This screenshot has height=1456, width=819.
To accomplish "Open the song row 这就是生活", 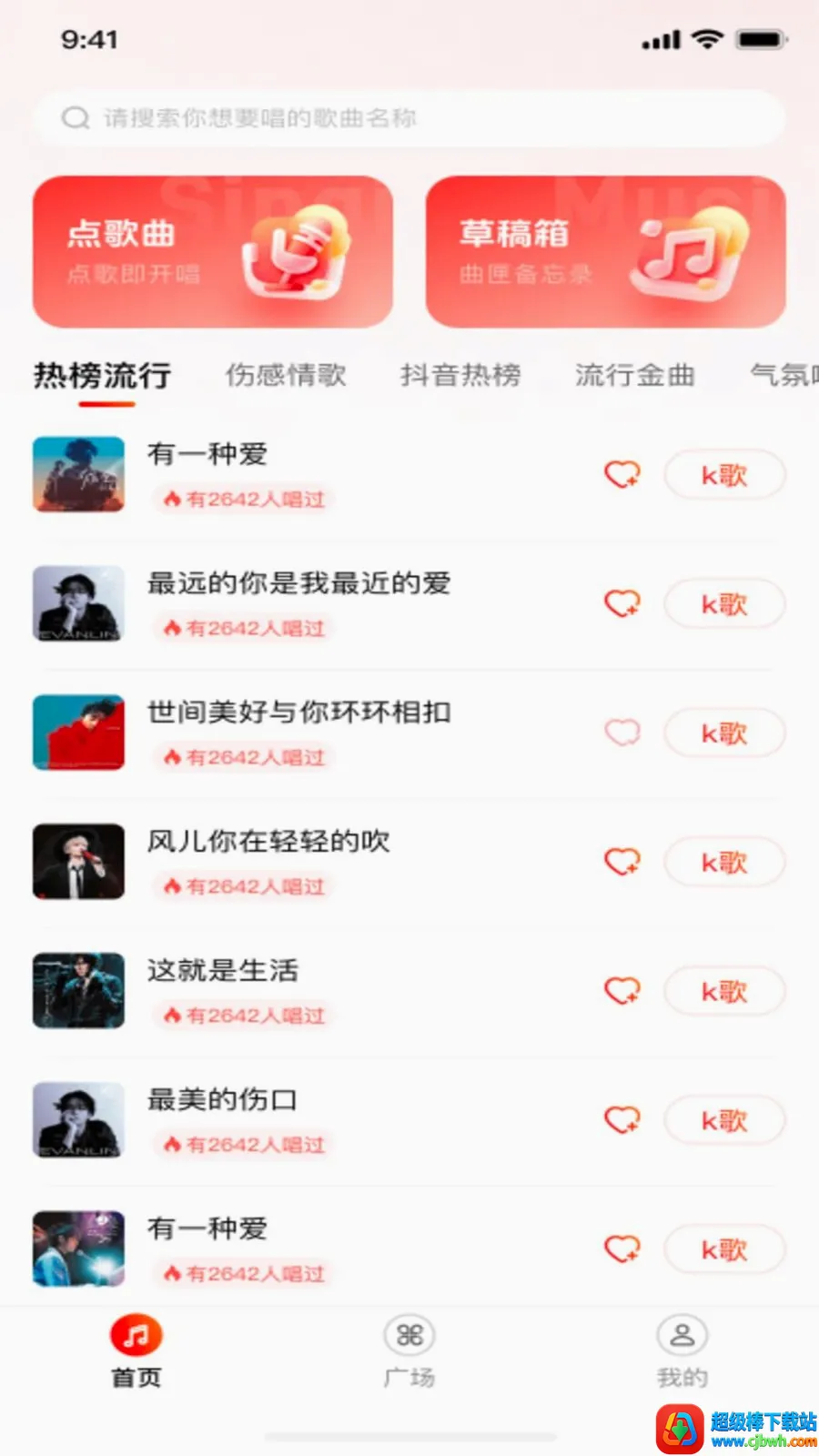I will [409, 991].
